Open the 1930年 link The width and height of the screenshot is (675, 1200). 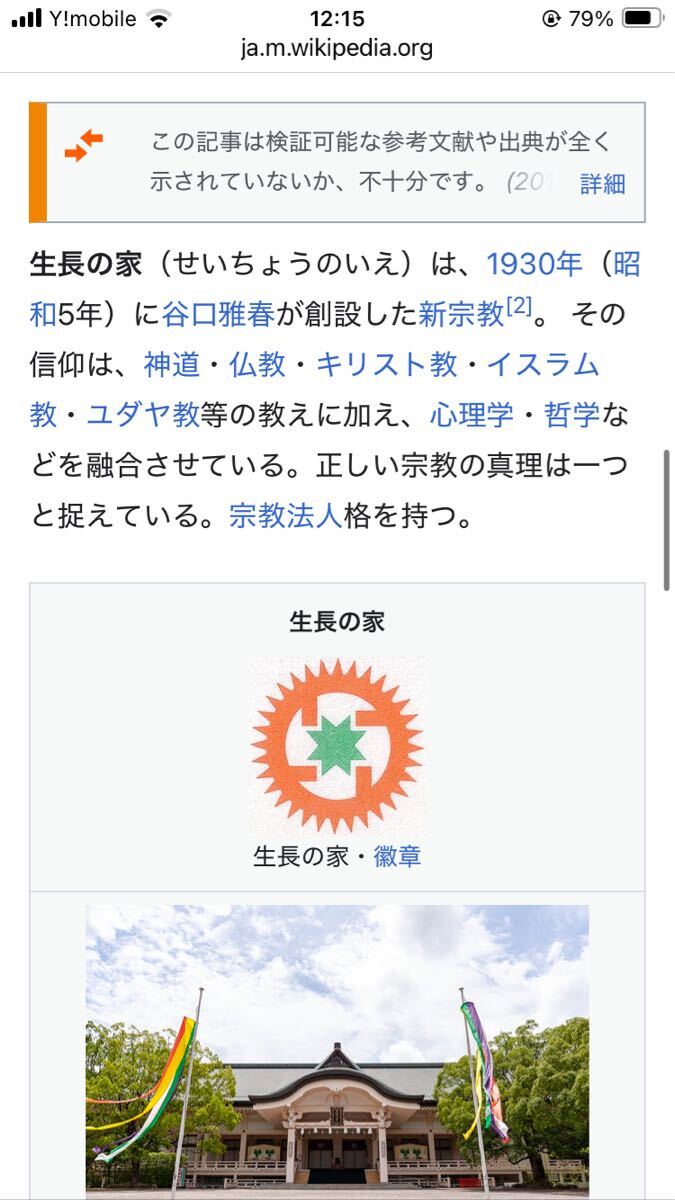click(534, 264)
